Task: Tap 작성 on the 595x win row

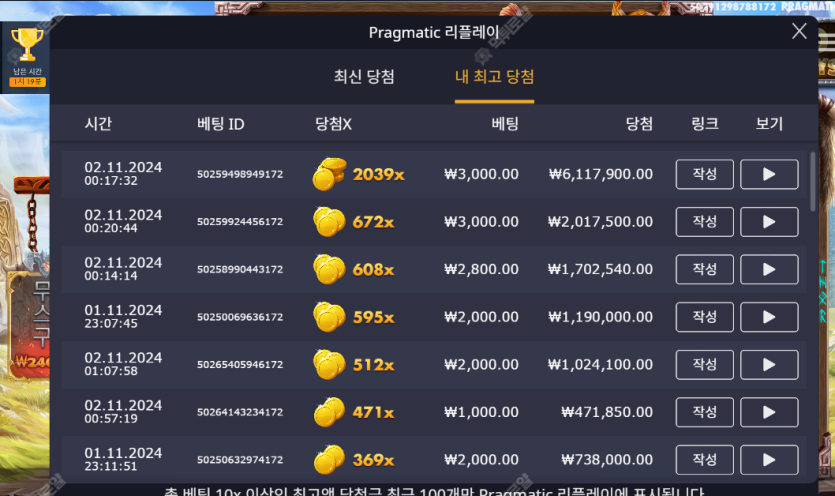Action: click(705, 317)
